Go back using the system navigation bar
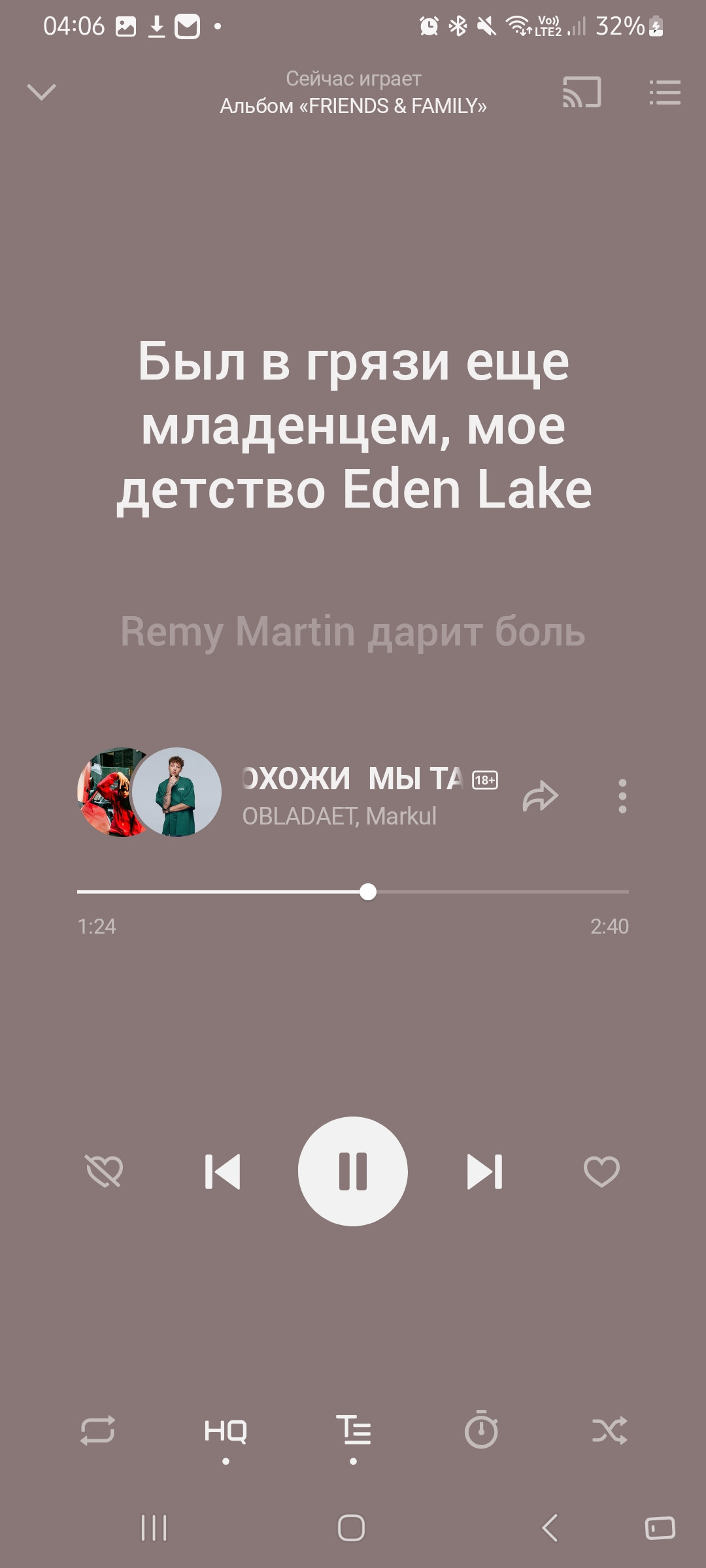706x1568 pixels. pyautogui.click(x=550, y=1527)
